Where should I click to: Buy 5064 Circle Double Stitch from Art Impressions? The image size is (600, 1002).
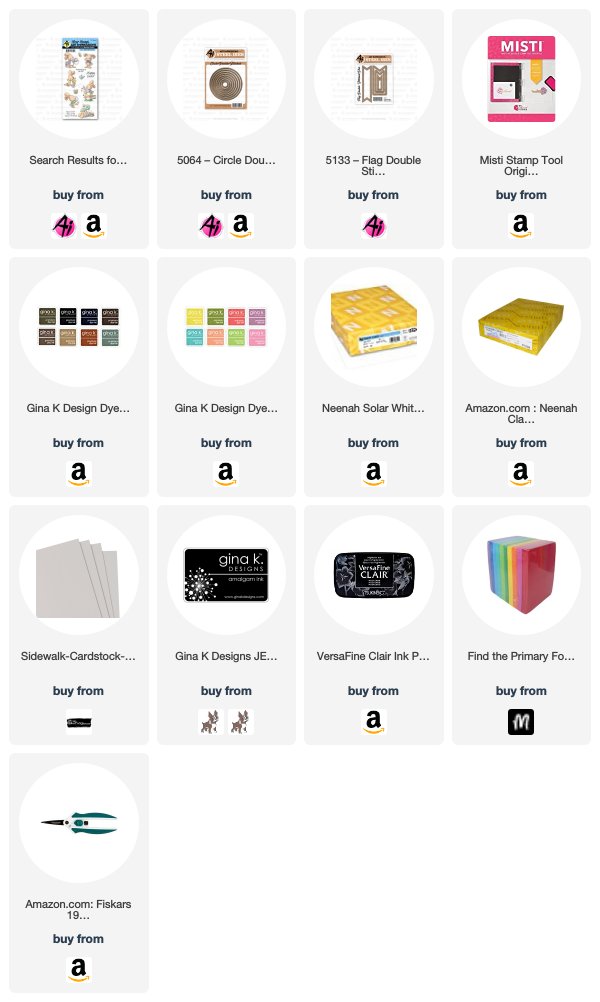point(211,226)
